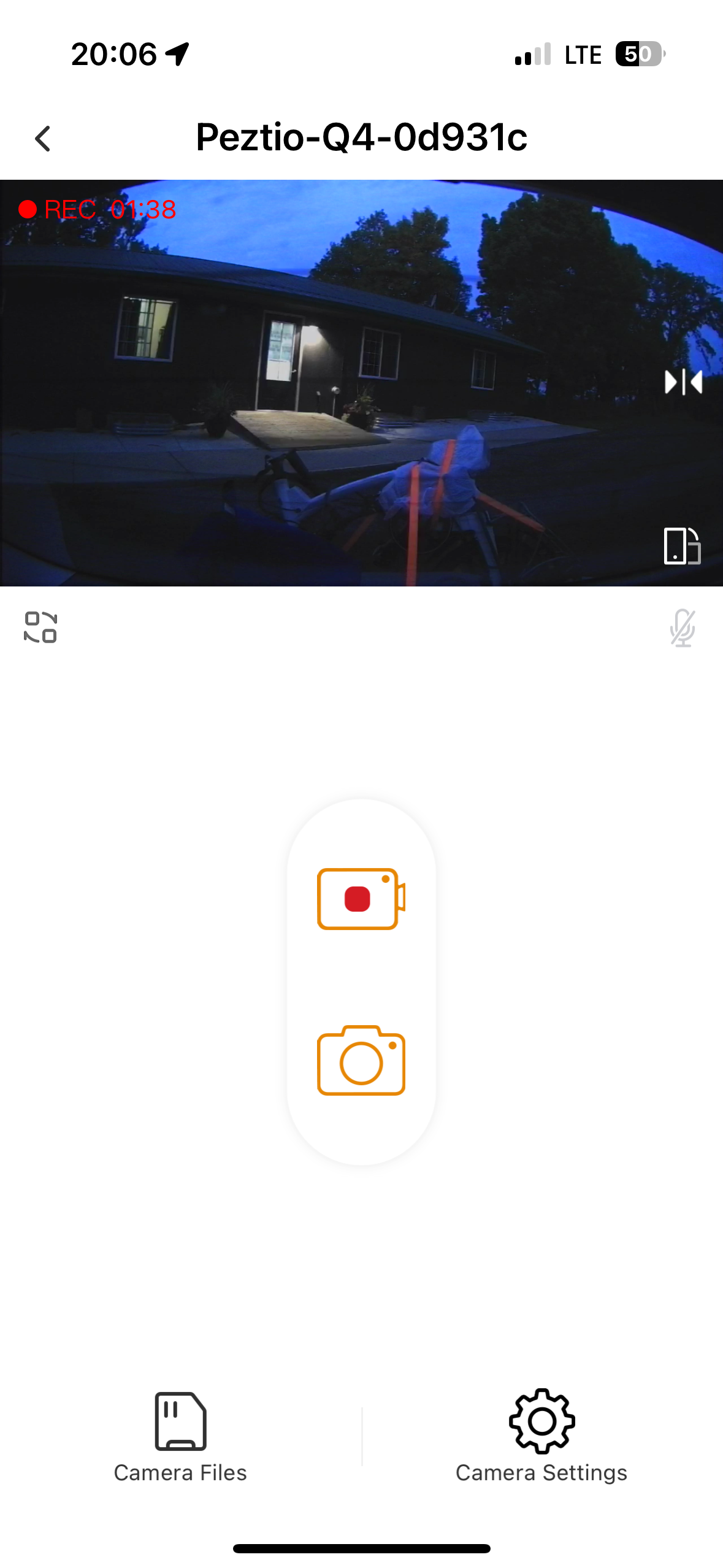Capture a photo snapshot
Screen dimensions: 723x1568
tap(361, 1061)
